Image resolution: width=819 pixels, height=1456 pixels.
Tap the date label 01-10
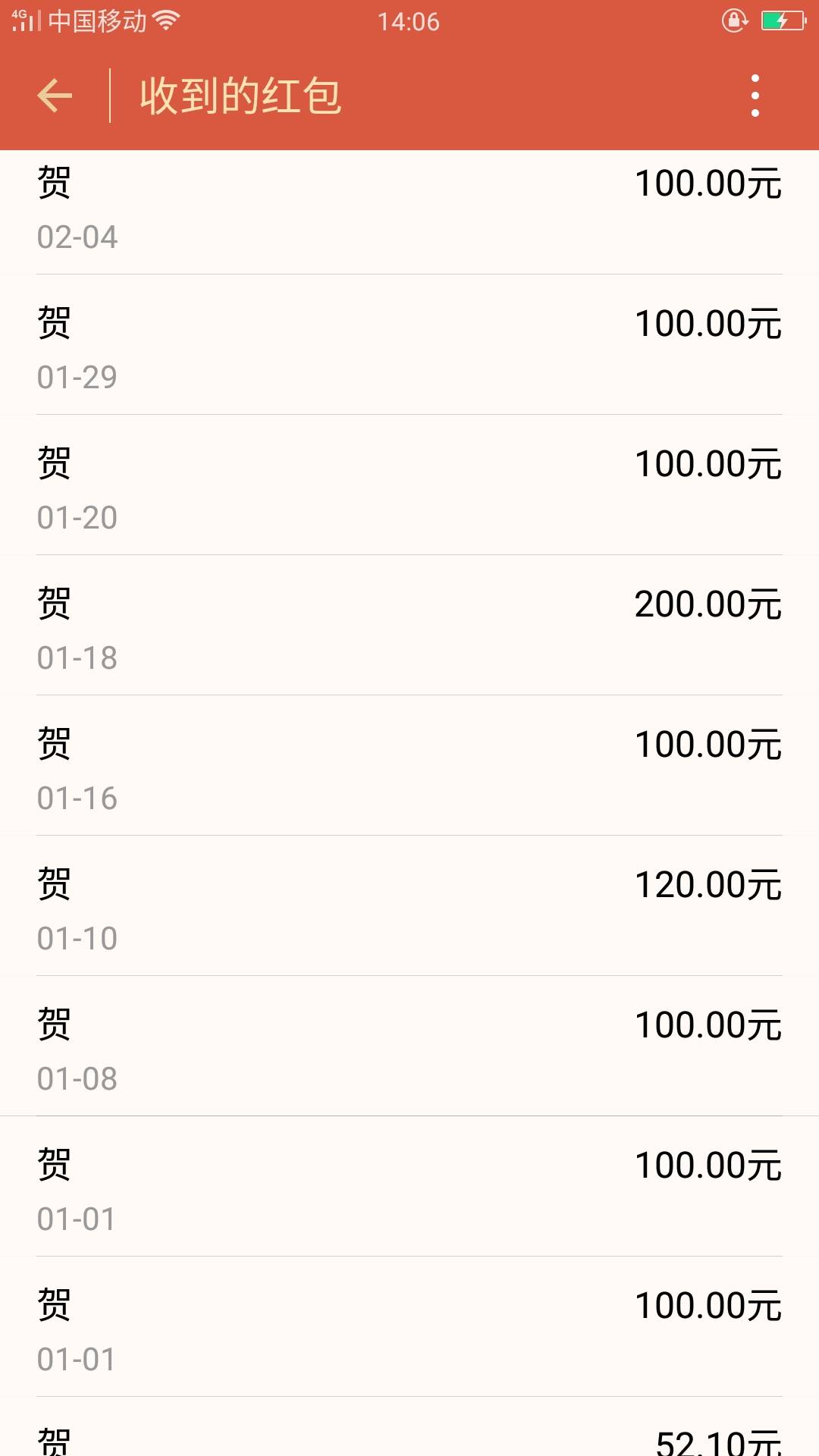pos(77,938)
